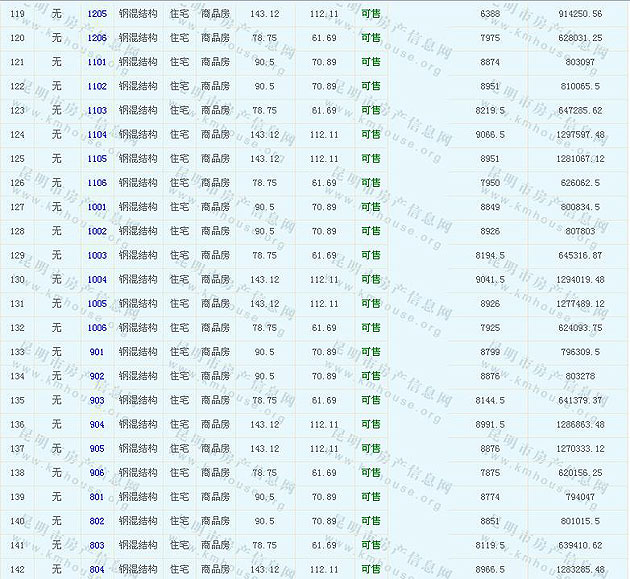Viewport: 630px width, 579px height.
Task: Open room 1002 link
Action: click(97, 231)
